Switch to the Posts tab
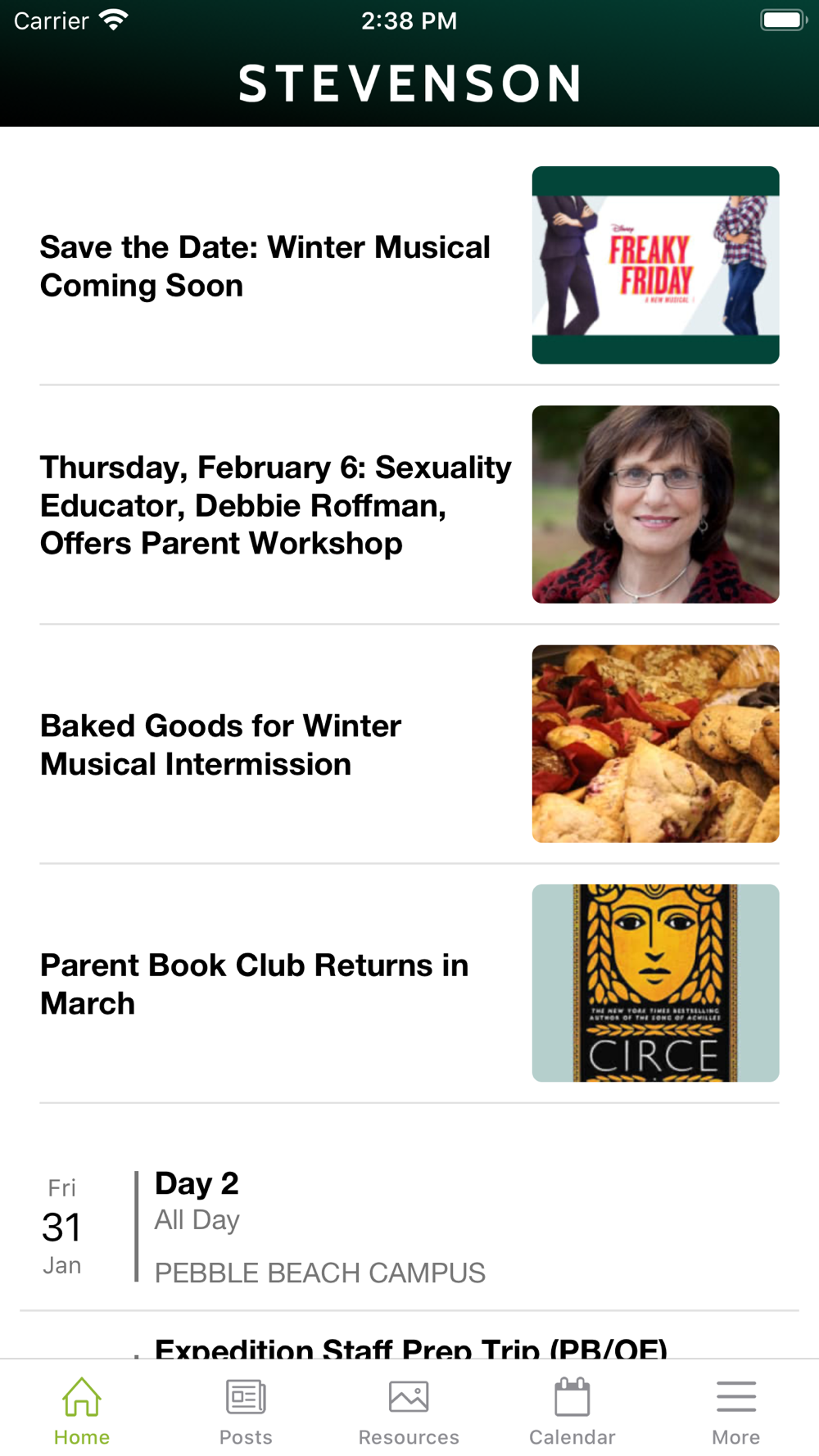Viewport: 819px width, 1456px height. click(246, 1411)
